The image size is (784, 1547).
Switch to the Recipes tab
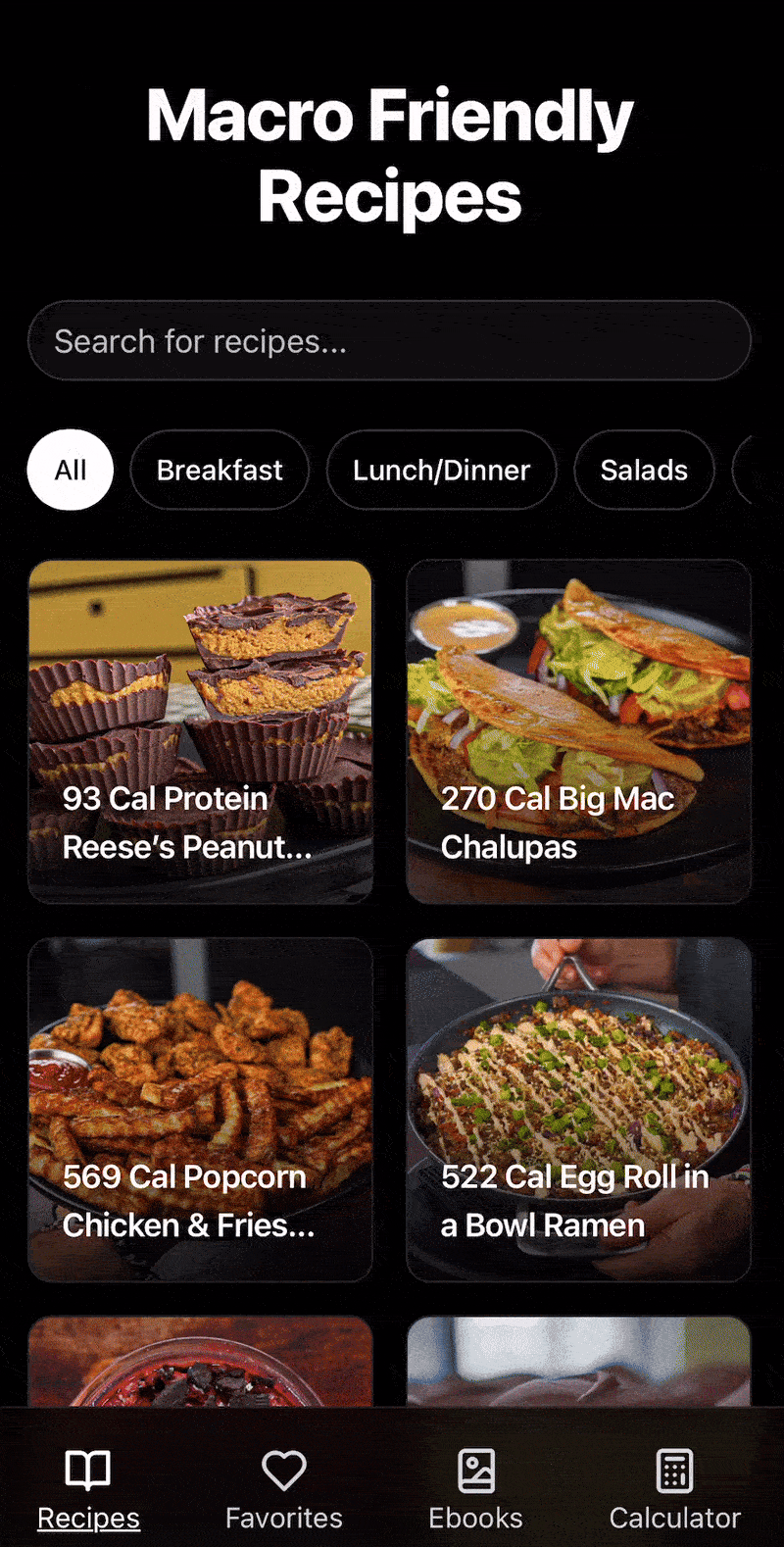pyautogui.click(x=88, y=1488)
